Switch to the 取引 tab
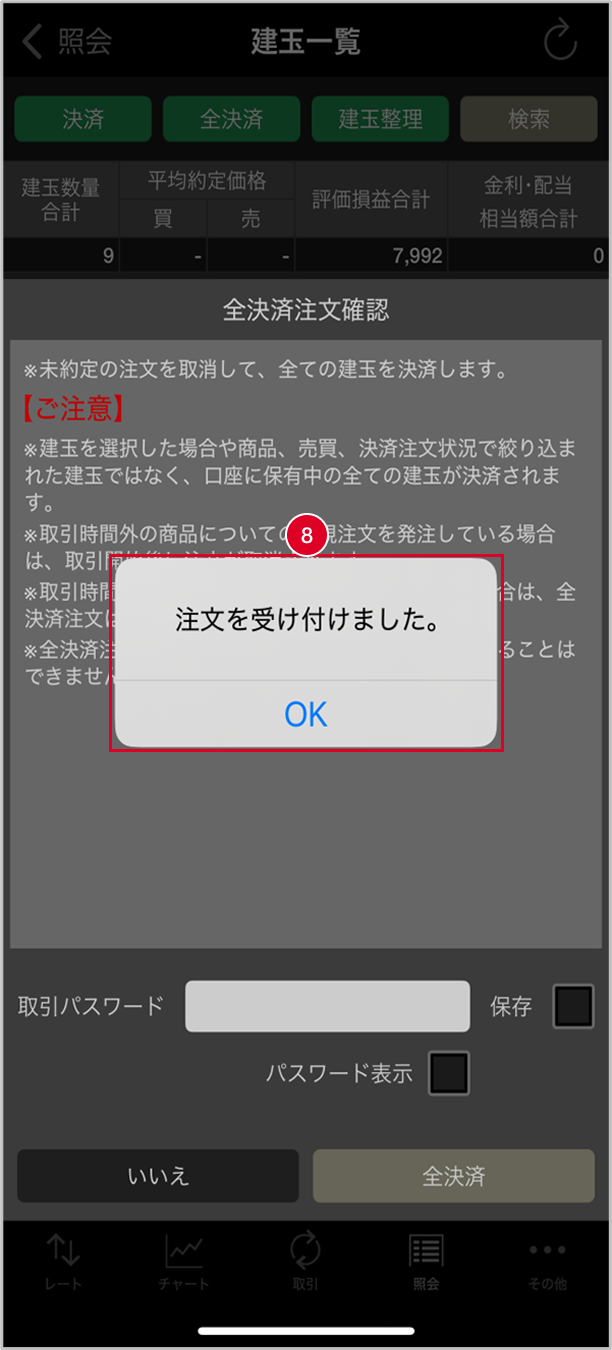Image resolution: width=612 pixels, height=1350 pixels. 305,1262
